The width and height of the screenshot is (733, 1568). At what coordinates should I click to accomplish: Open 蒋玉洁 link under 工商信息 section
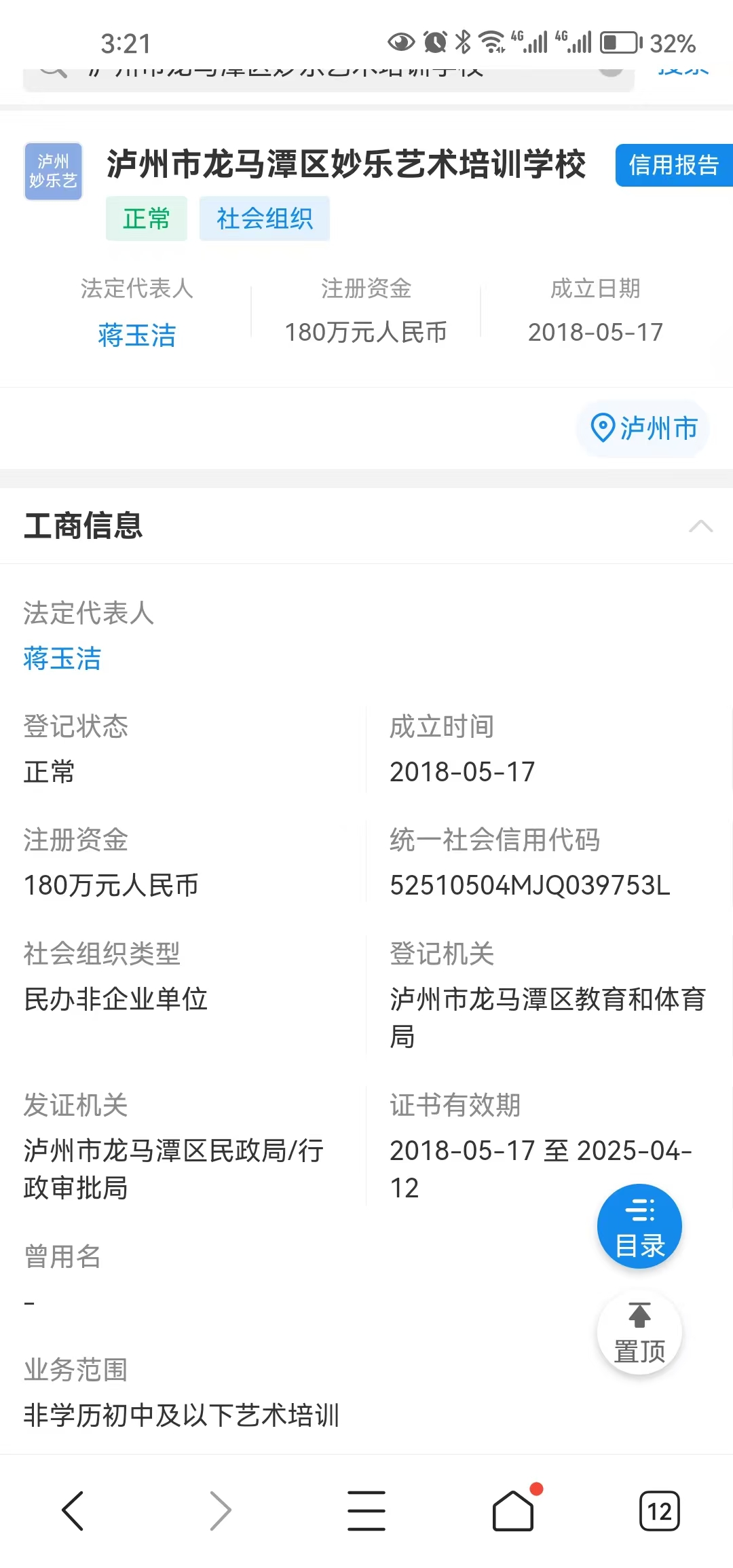[x=62, y=658]
